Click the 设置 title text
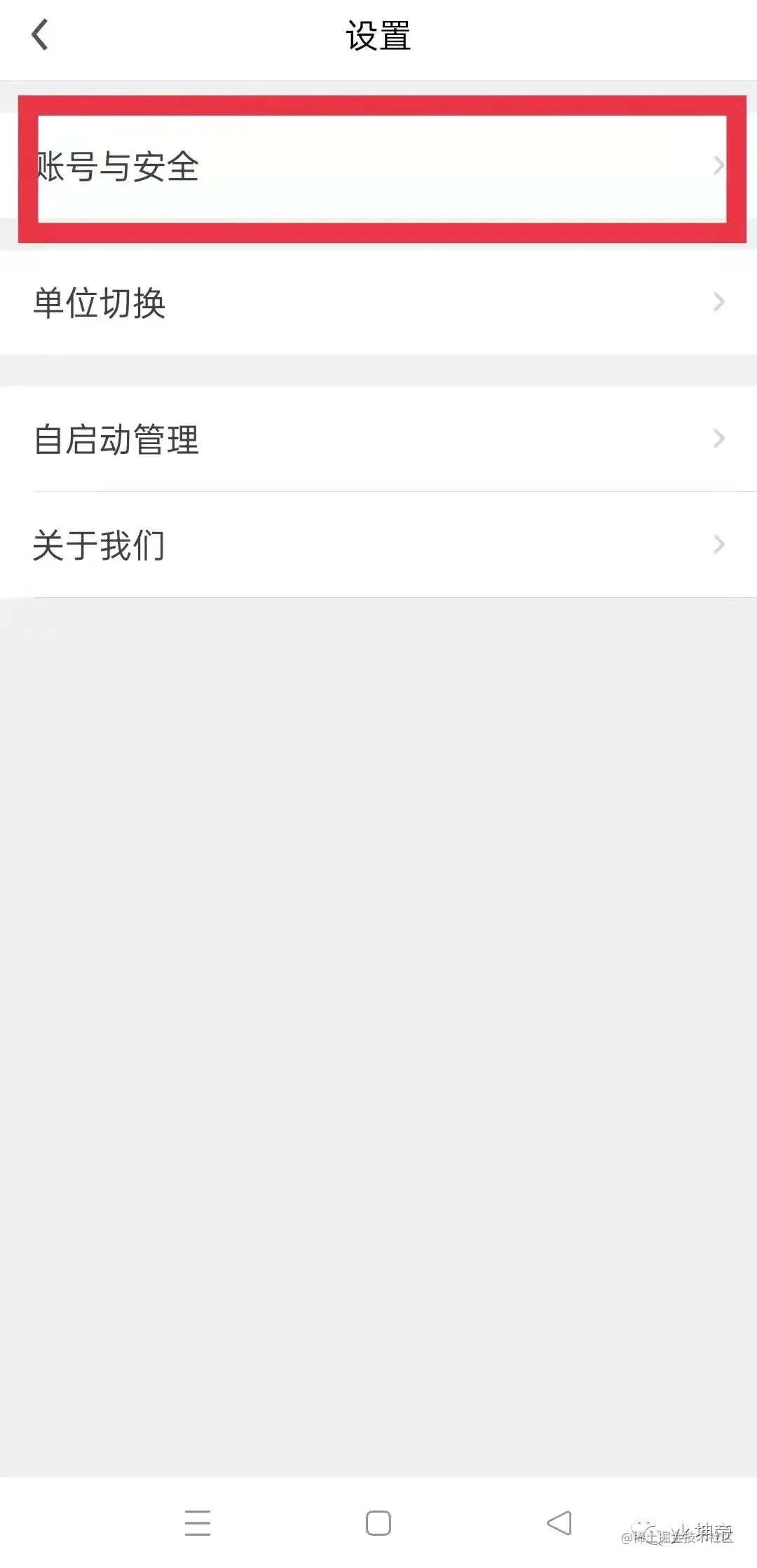This screenshot has width=757, height=1568. (378, 34)
